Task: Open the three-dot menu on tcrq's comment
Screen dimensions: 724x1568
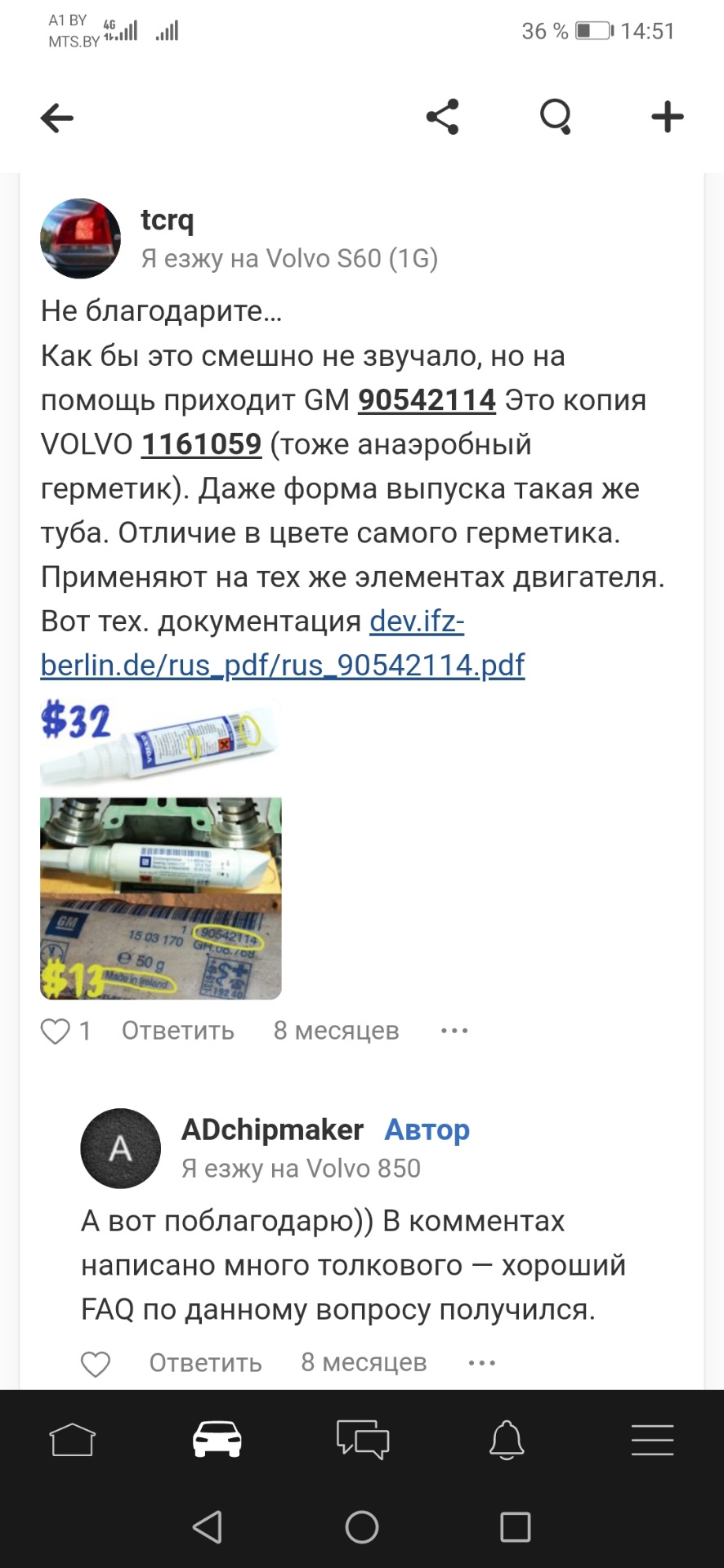Action: pos(454,1031)
